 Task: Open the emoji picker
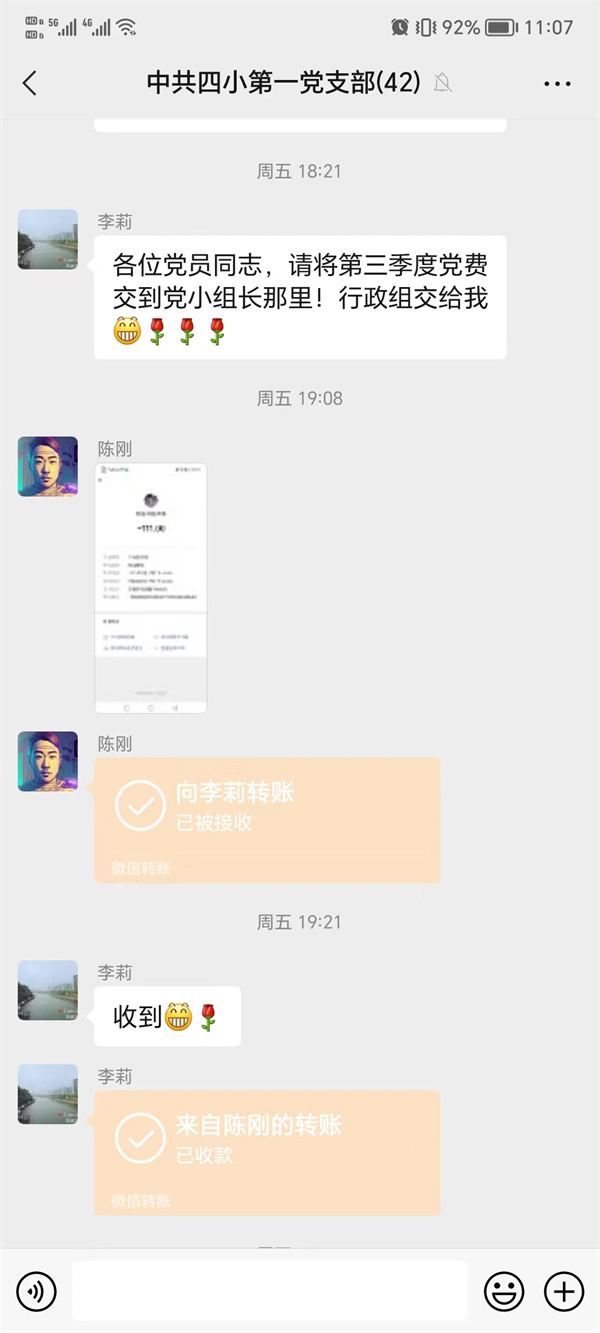click(504, 1291)
